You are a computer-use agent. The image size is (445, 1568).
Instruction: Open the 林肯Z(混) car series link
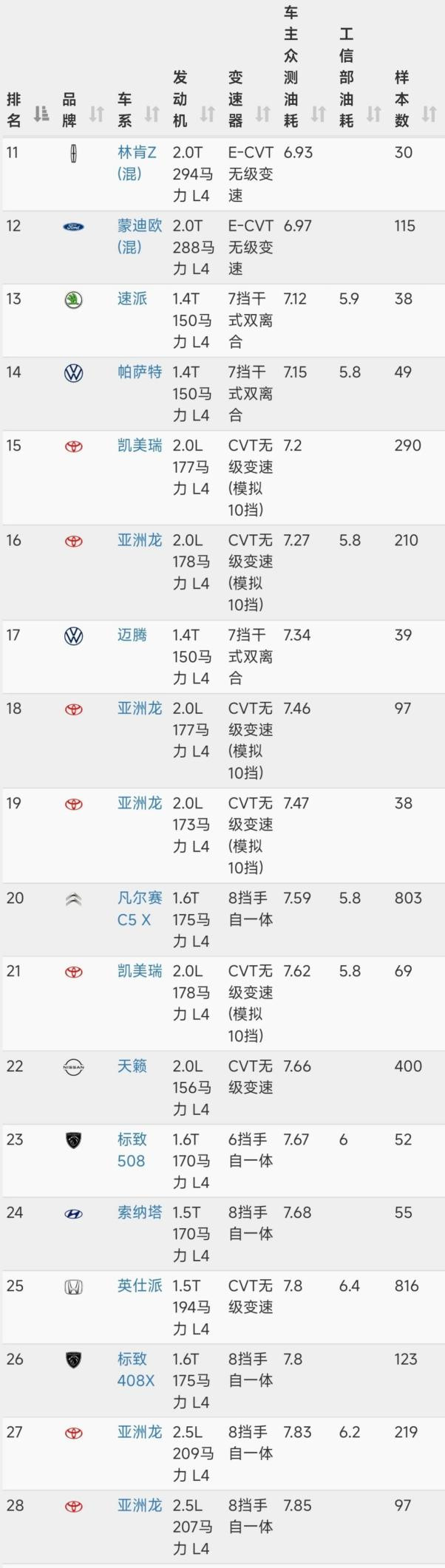(136, 163)
